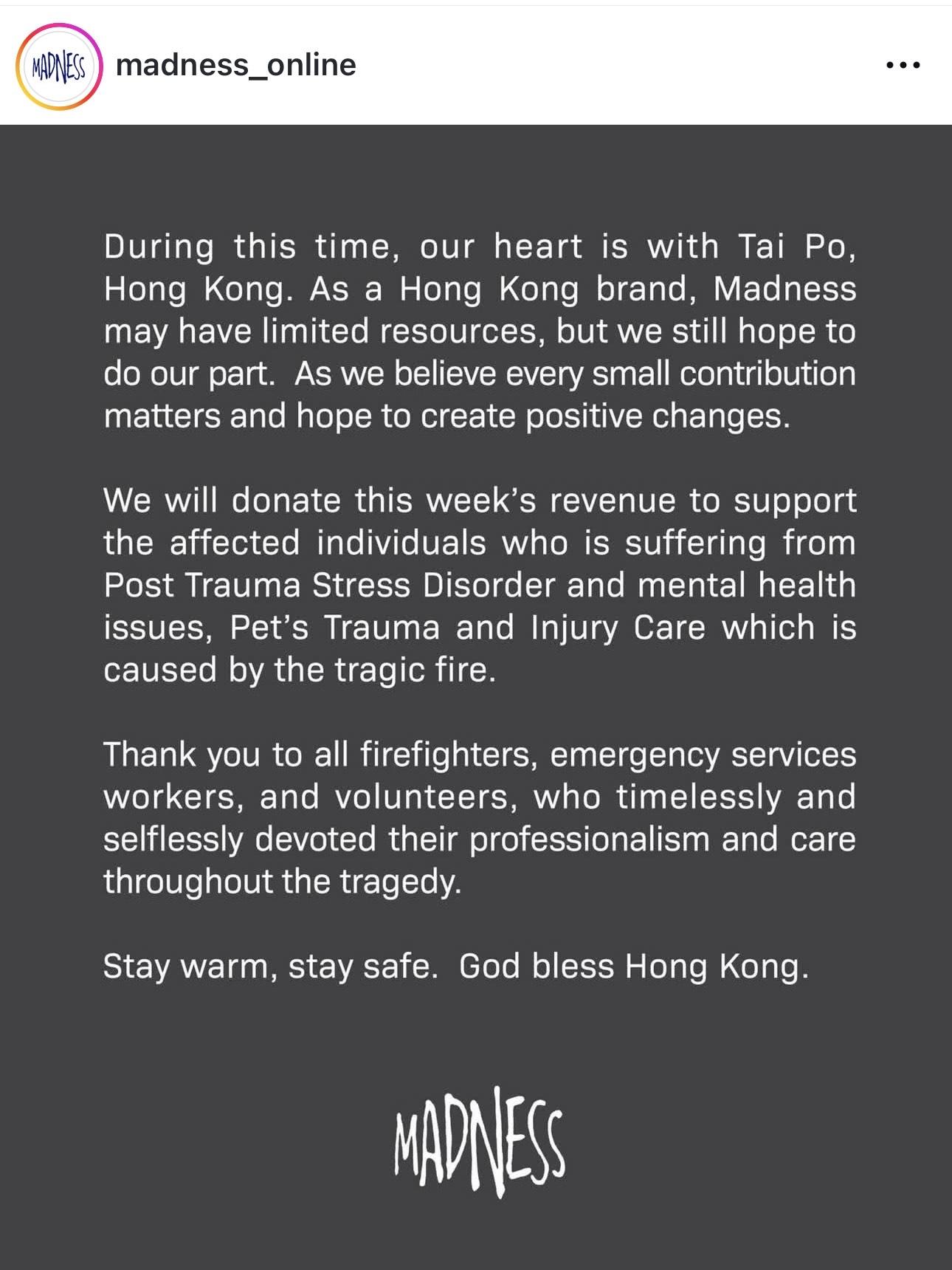
Task: Open the post's three-dot options menu
Action: (903, 66)
